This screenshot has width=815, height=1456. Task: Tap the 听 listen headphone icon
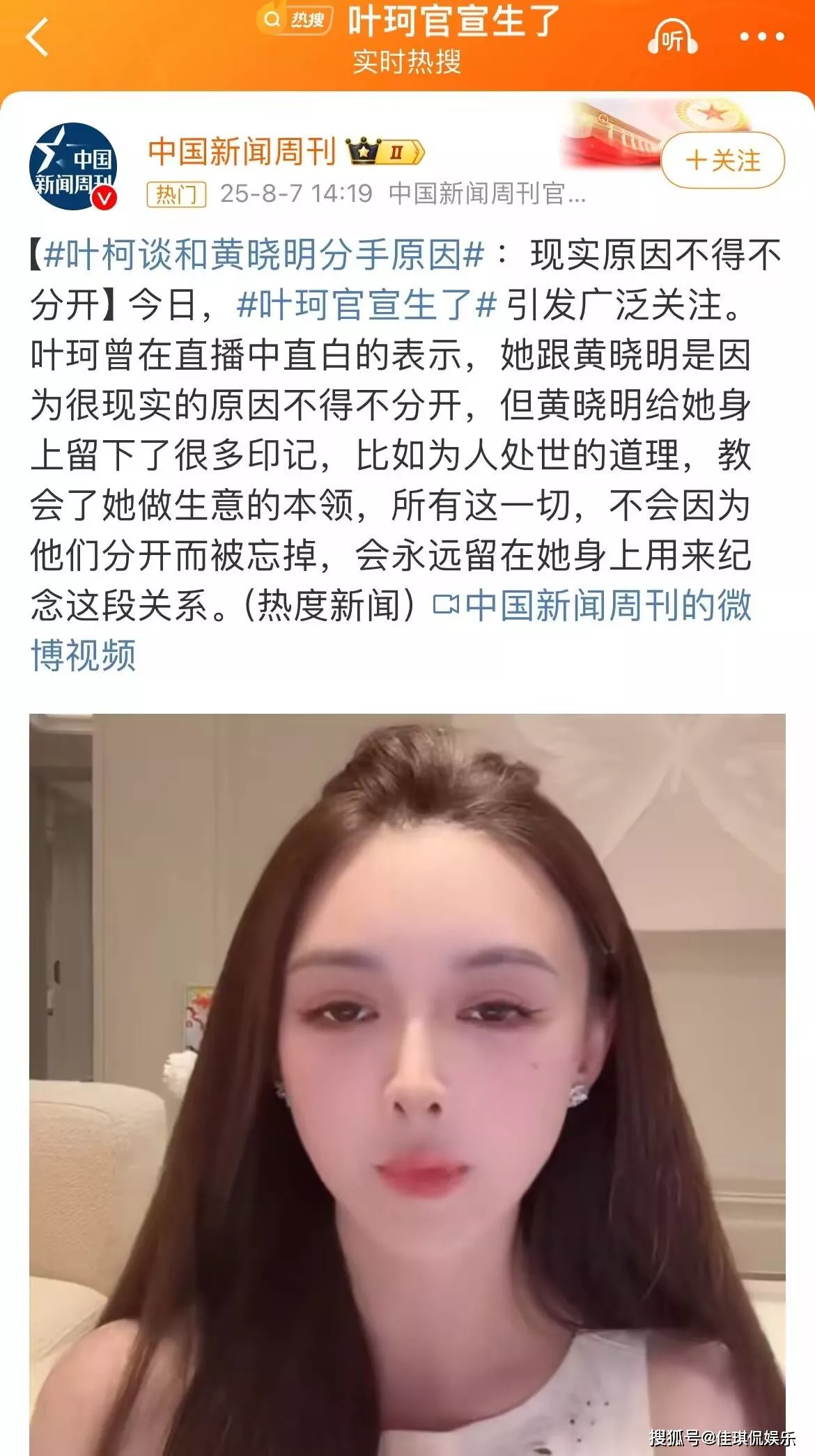pyautogui.click(x=672, y=38)
